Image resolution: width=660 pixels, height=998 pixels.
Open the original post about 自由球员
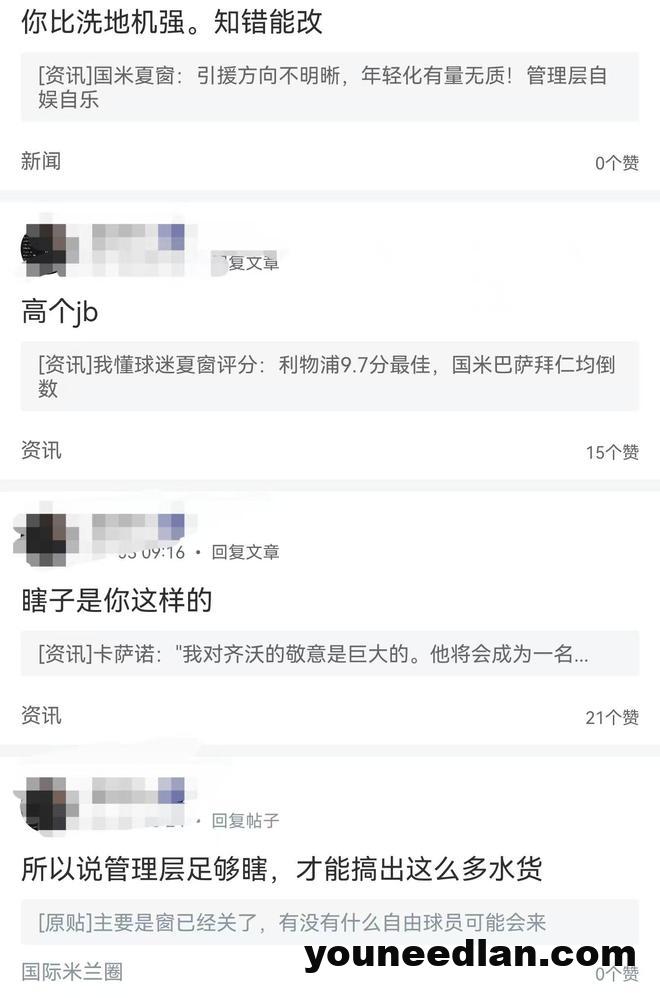329,922
